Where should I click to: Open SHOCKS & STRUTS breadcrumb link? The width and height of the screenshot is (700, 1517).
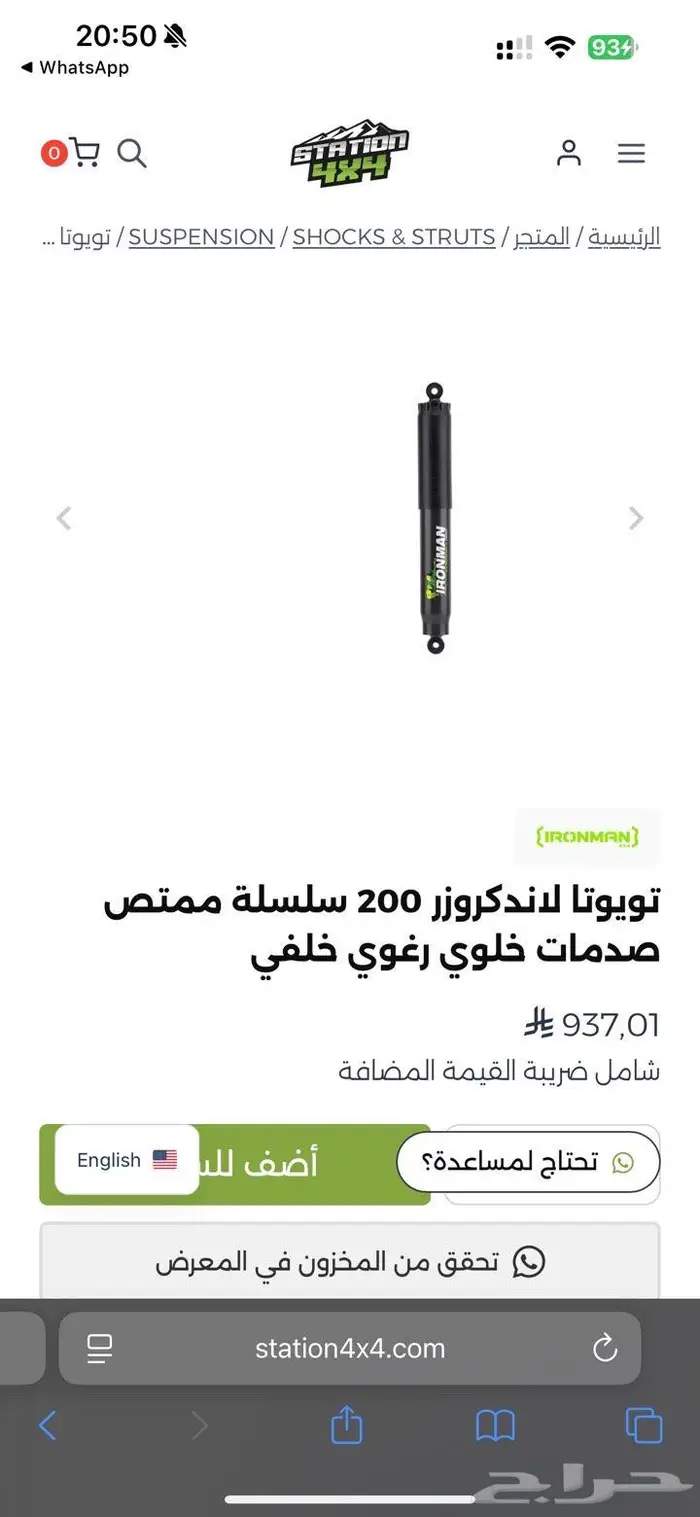point(394,237)
